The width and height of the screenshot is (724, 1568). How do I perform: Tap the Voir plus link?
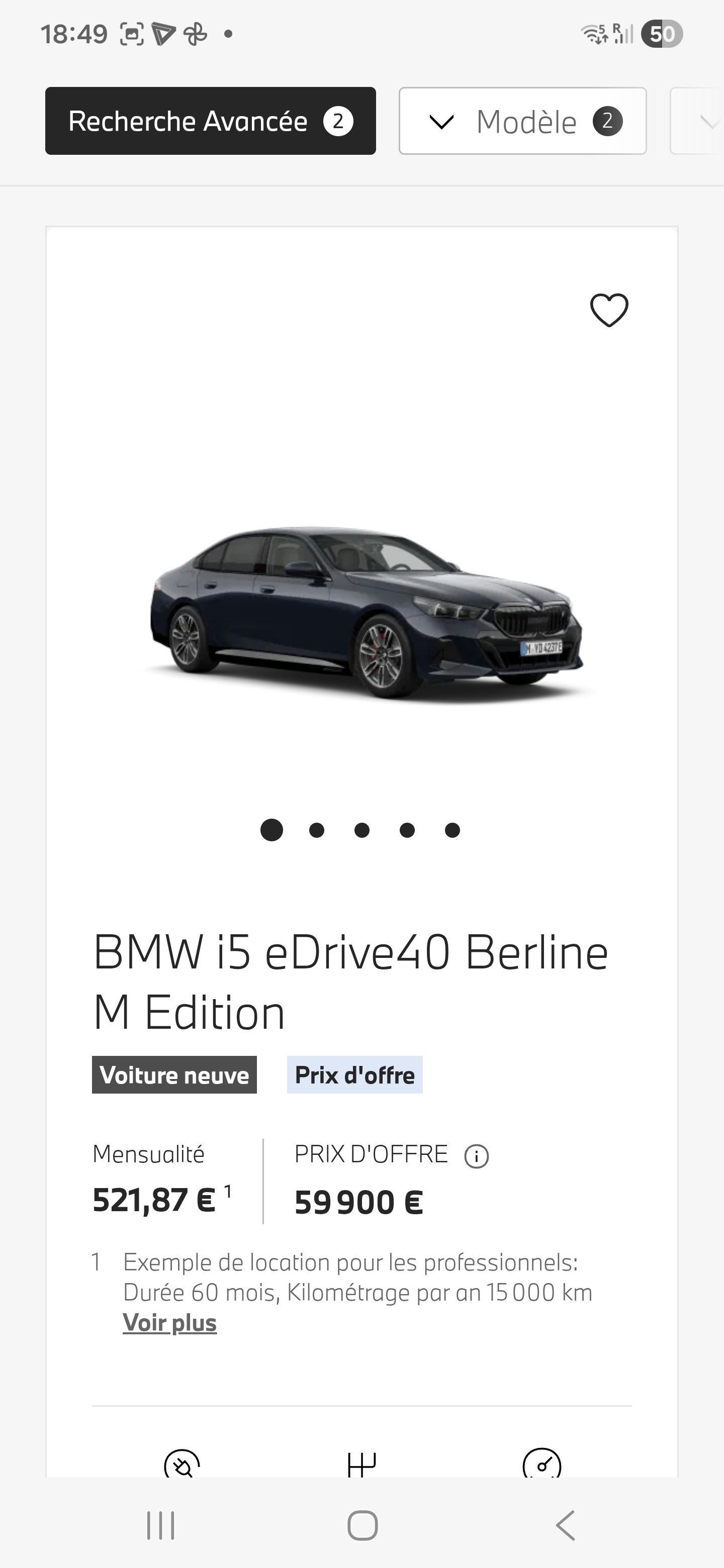point(169,1323)
